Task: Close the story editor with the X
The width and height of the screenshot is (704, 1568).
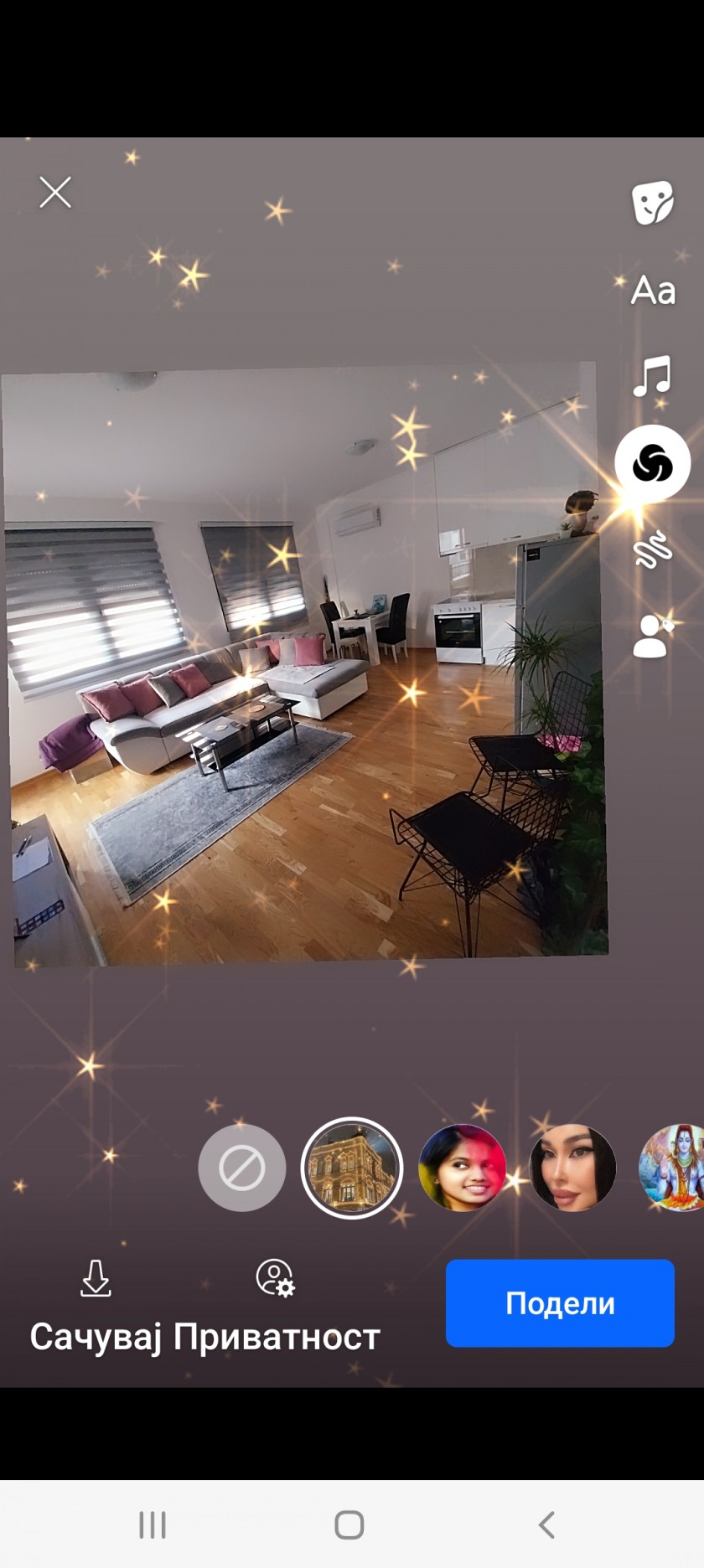Action: point(55,193)
